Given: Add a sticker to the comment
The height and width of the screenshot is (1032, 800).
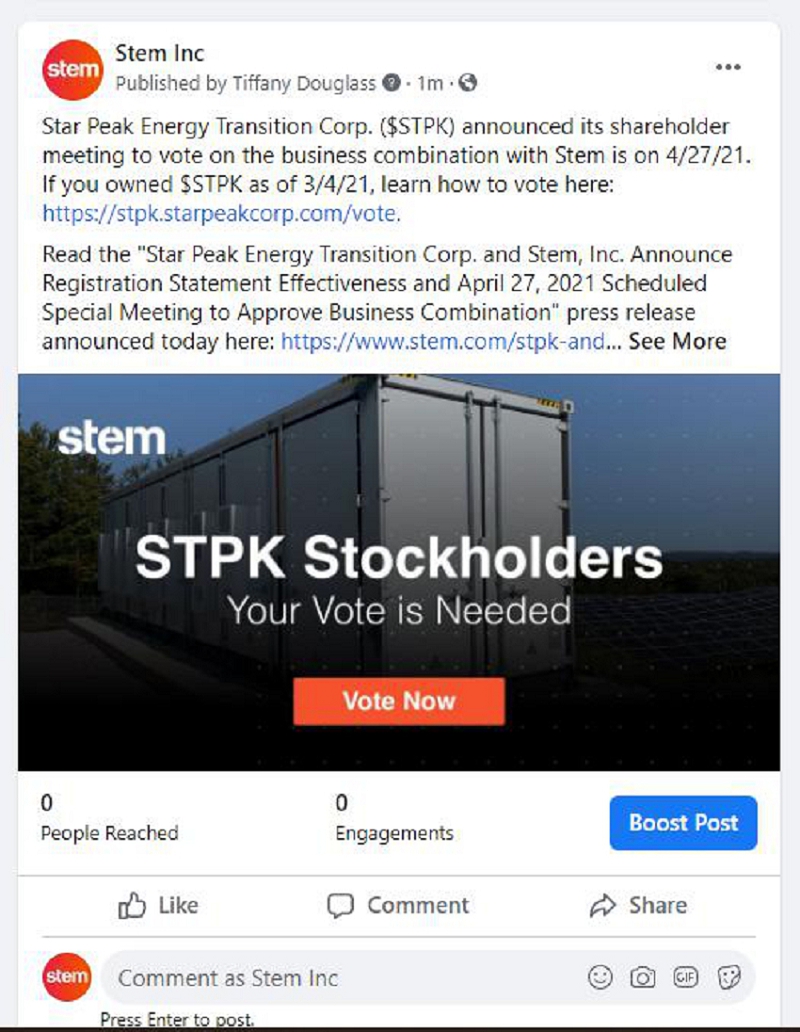Looking at the screenshot, I should 729,978.
